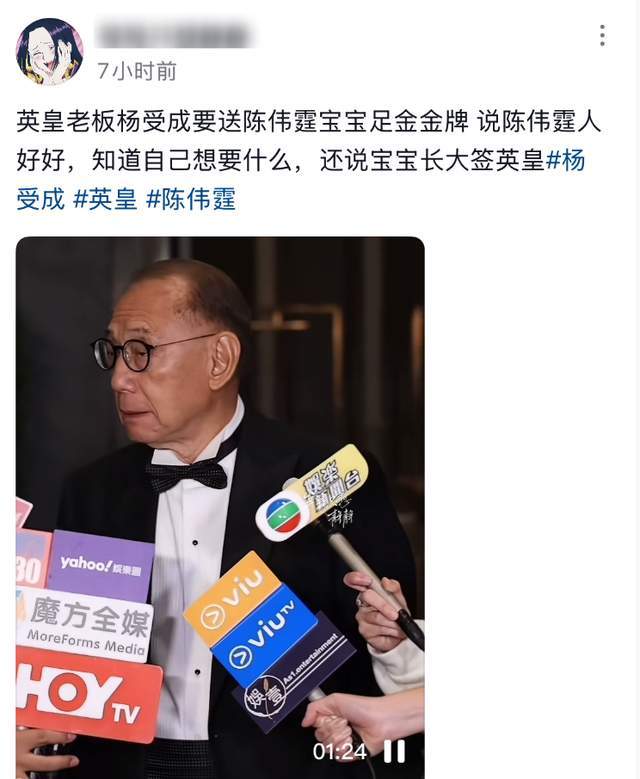This screenshot has height=779, width=640.
Task: Open the poster's profile avatar
Action: tap(49, 51)
